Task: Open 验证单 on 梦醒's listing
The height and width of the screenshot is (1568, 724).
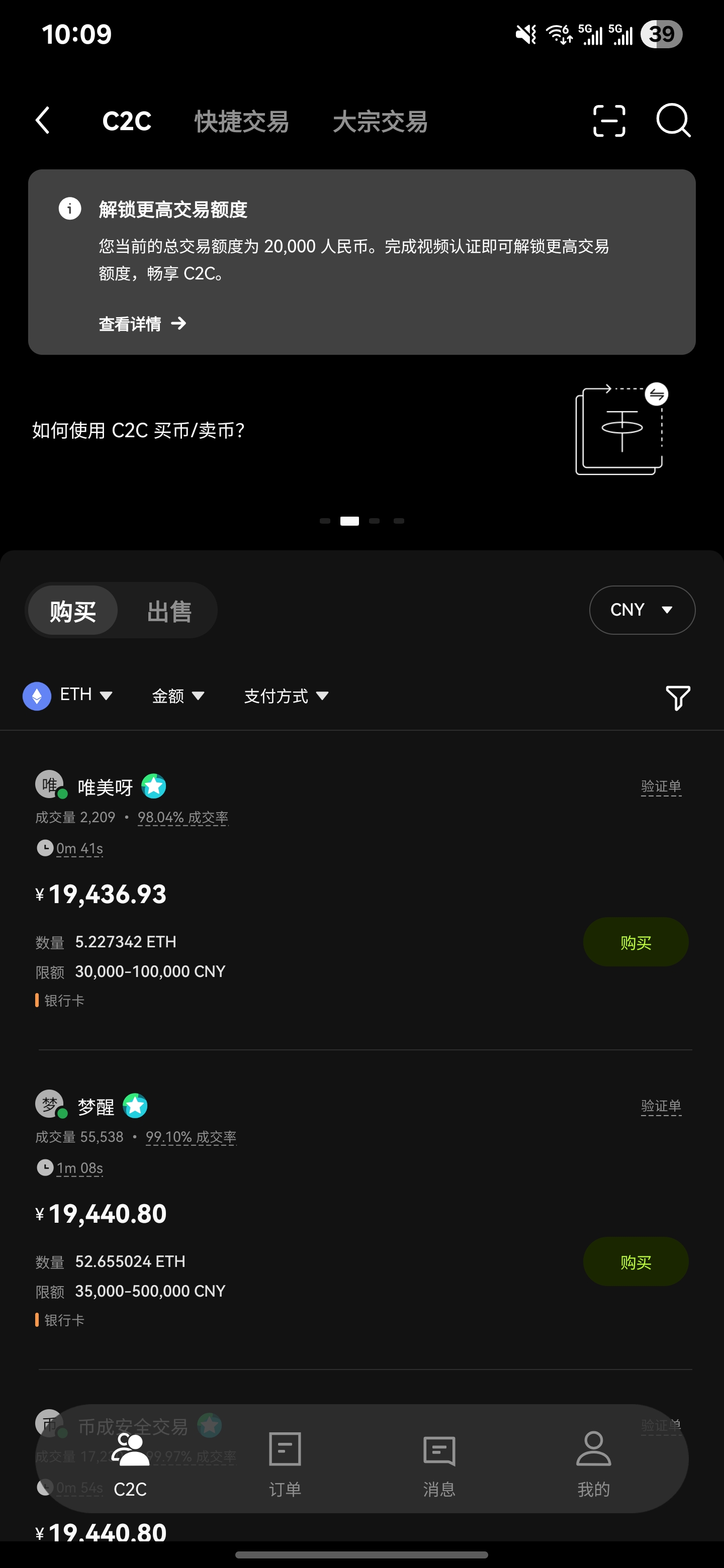Action: coord(661,1106)
